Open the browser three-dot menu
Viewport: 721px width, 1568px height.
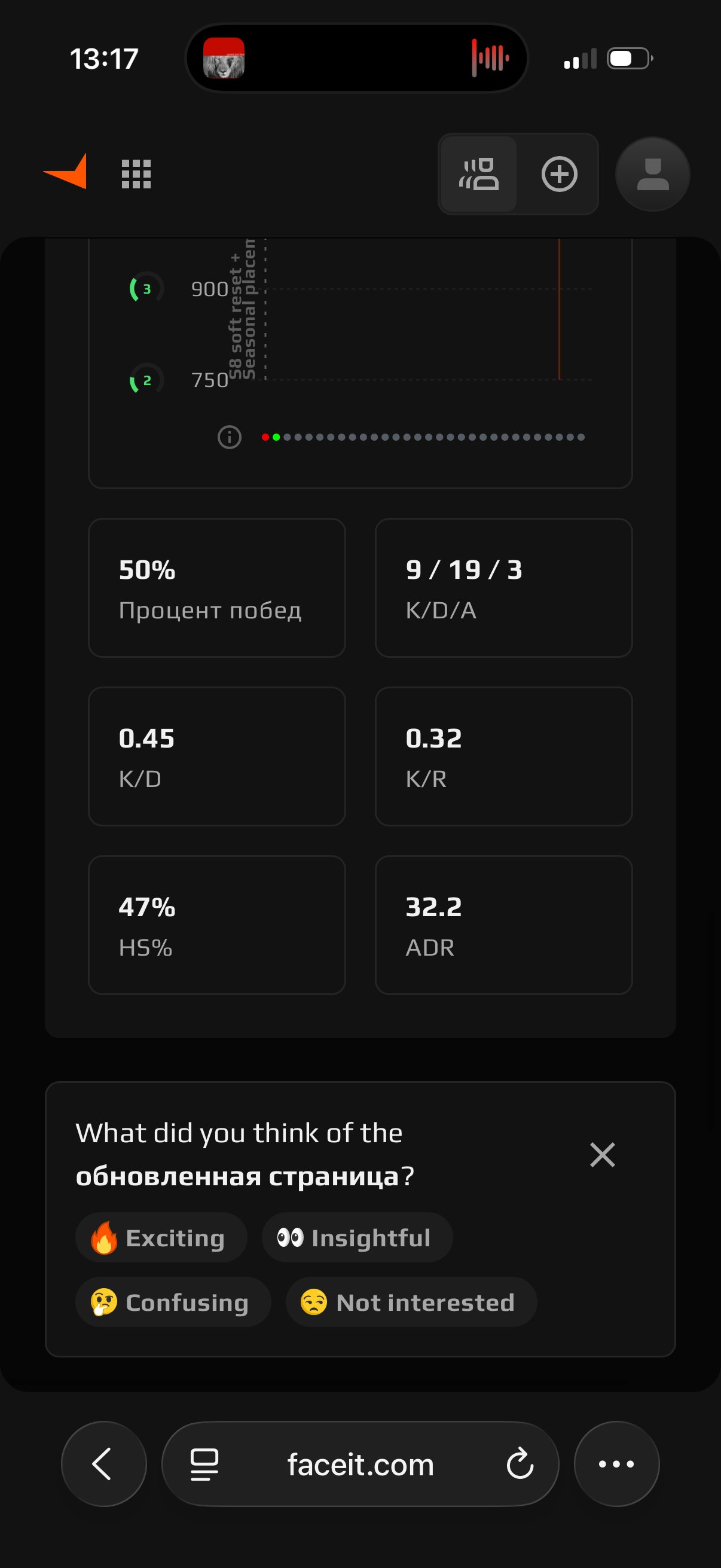616,1464
